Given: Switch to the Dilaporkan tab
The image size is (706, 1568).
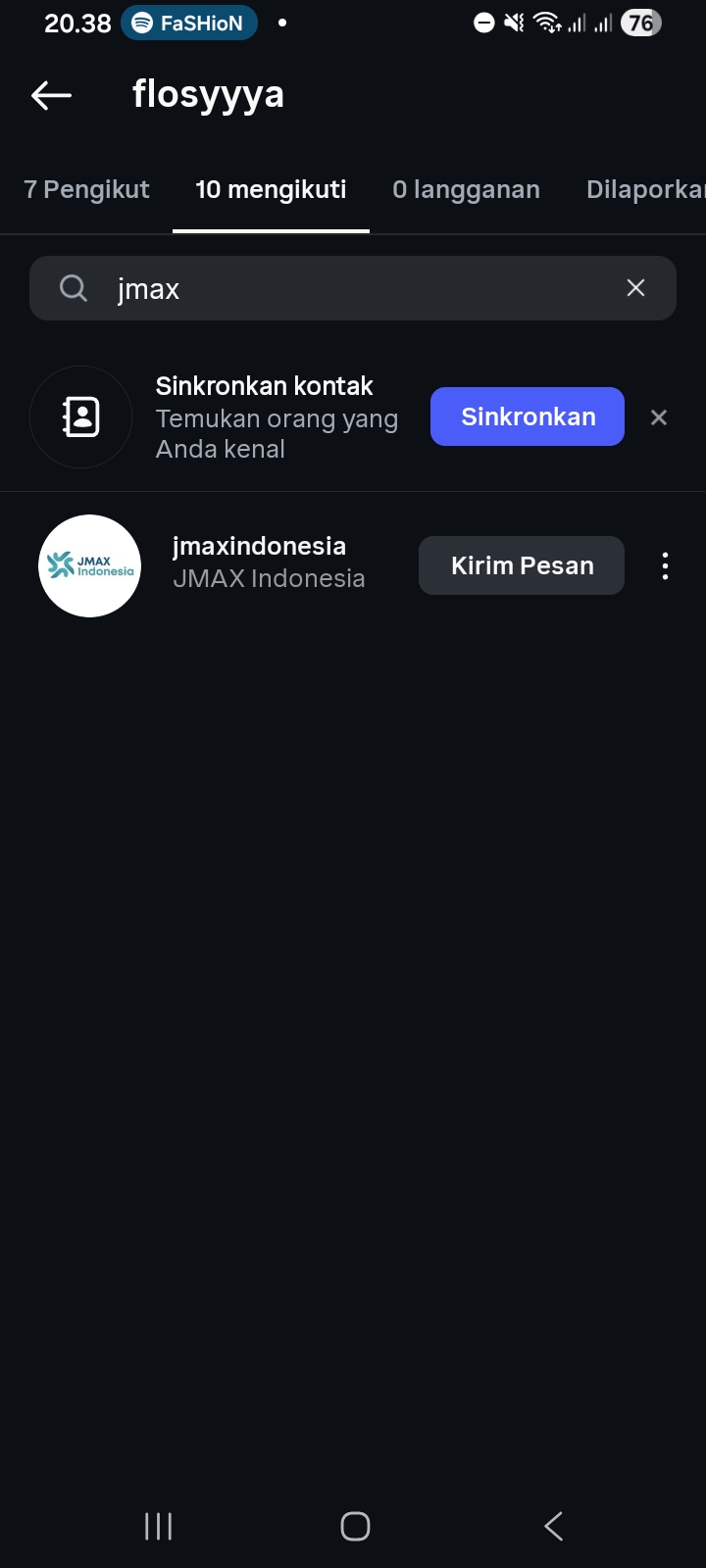Looking at the screenshot, I should 644,189.
